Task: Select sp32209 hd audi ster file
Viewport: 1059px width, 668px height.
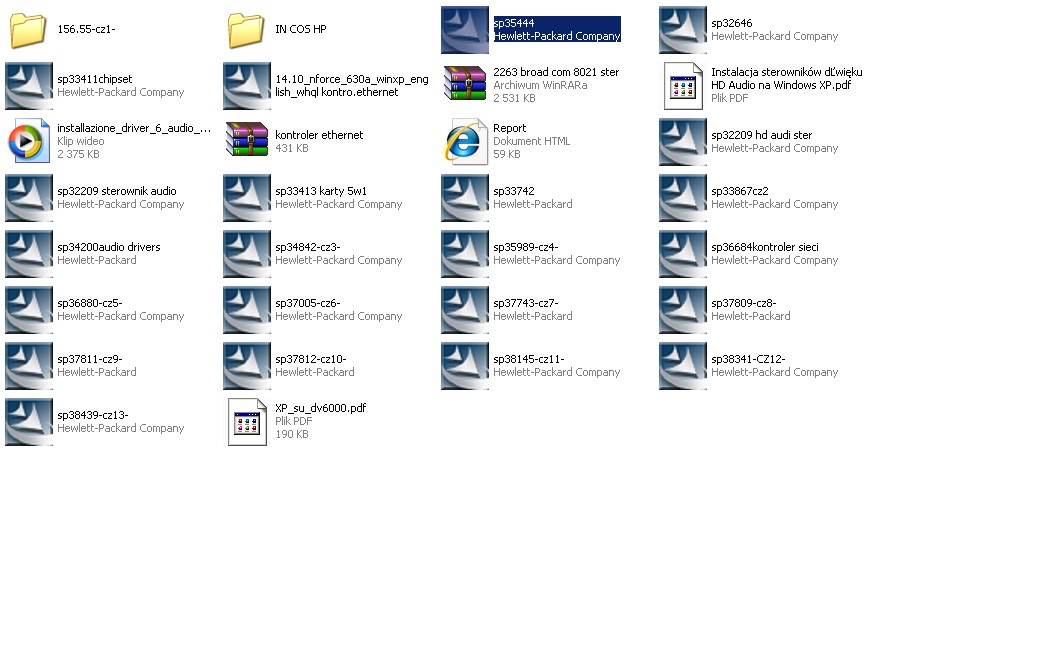Action: [683, 142]
